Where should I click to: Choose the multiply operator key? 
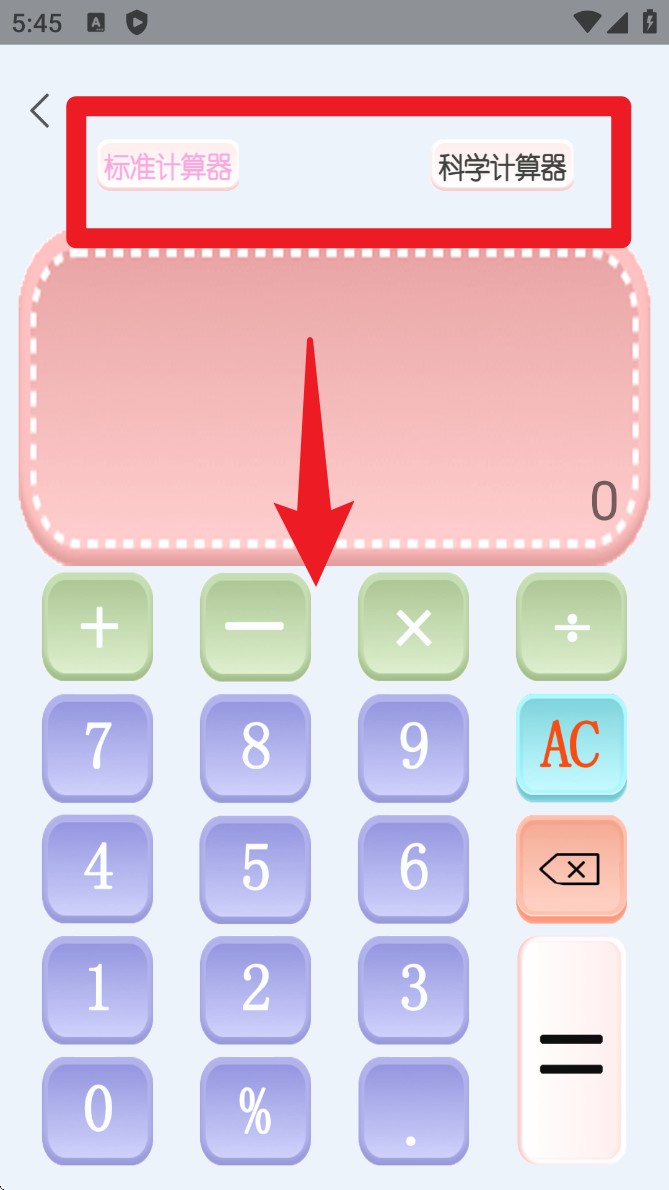tap(413, 627)
